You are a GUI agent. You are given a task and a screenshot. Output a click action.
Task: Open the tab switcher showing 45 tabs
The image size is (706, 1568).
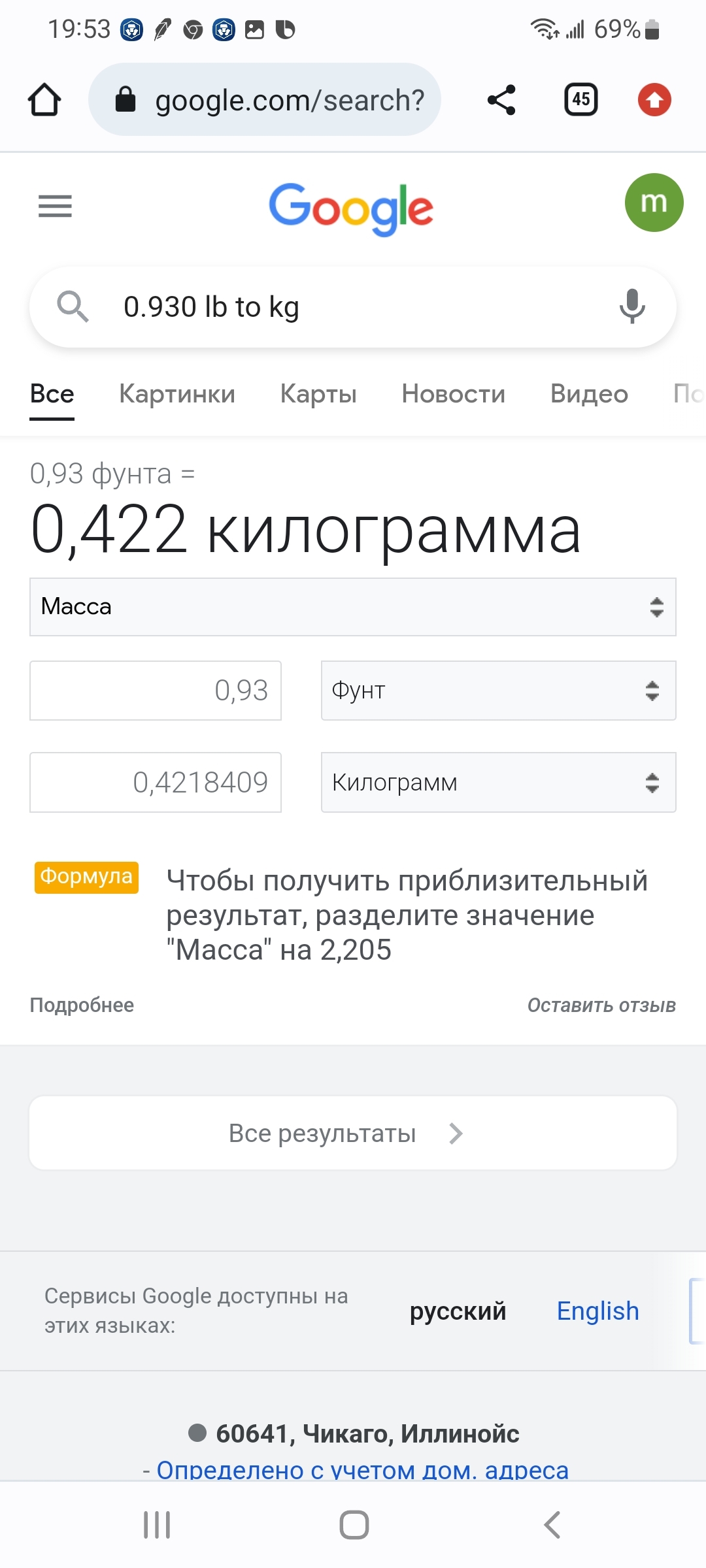580,100
